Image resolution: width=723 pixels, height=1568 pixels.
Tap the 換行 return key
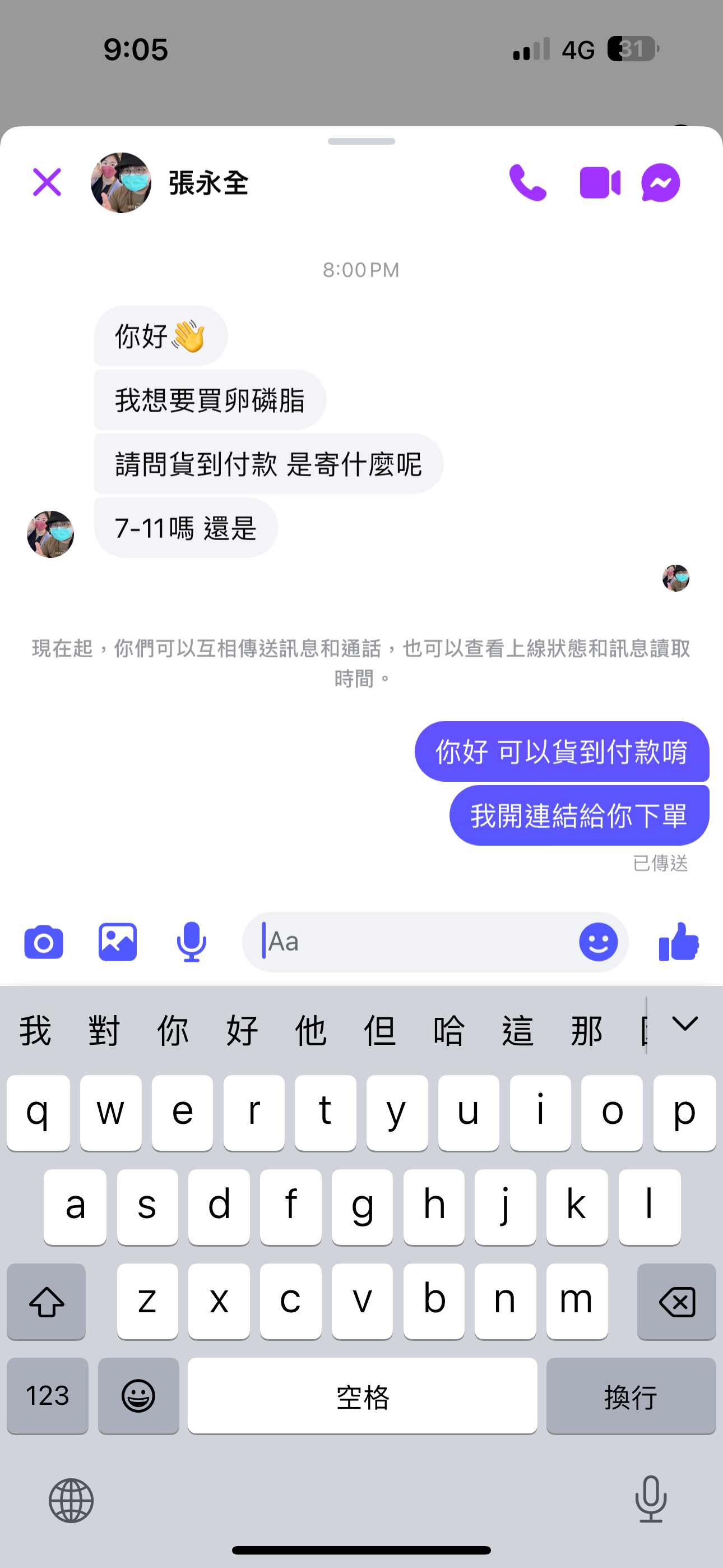tap(631, 1395)
